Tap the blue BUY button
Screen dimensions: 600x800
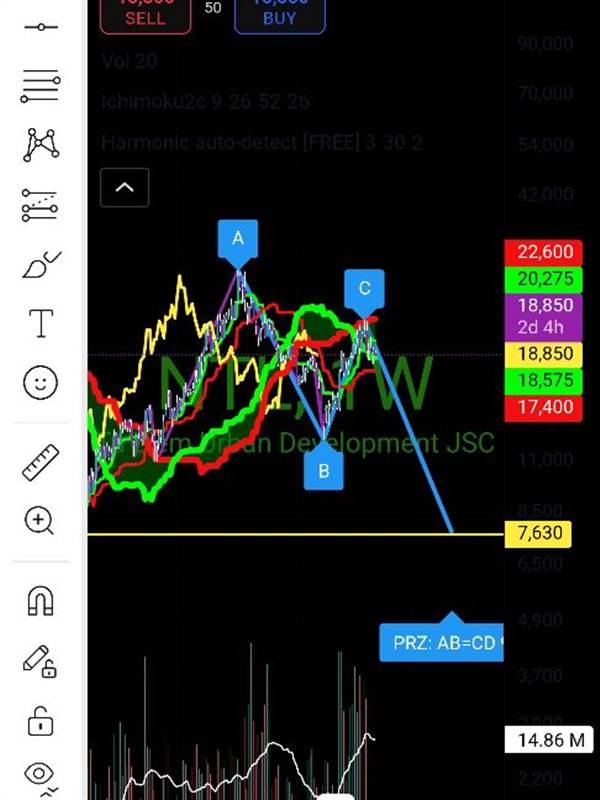coord(279,14)
